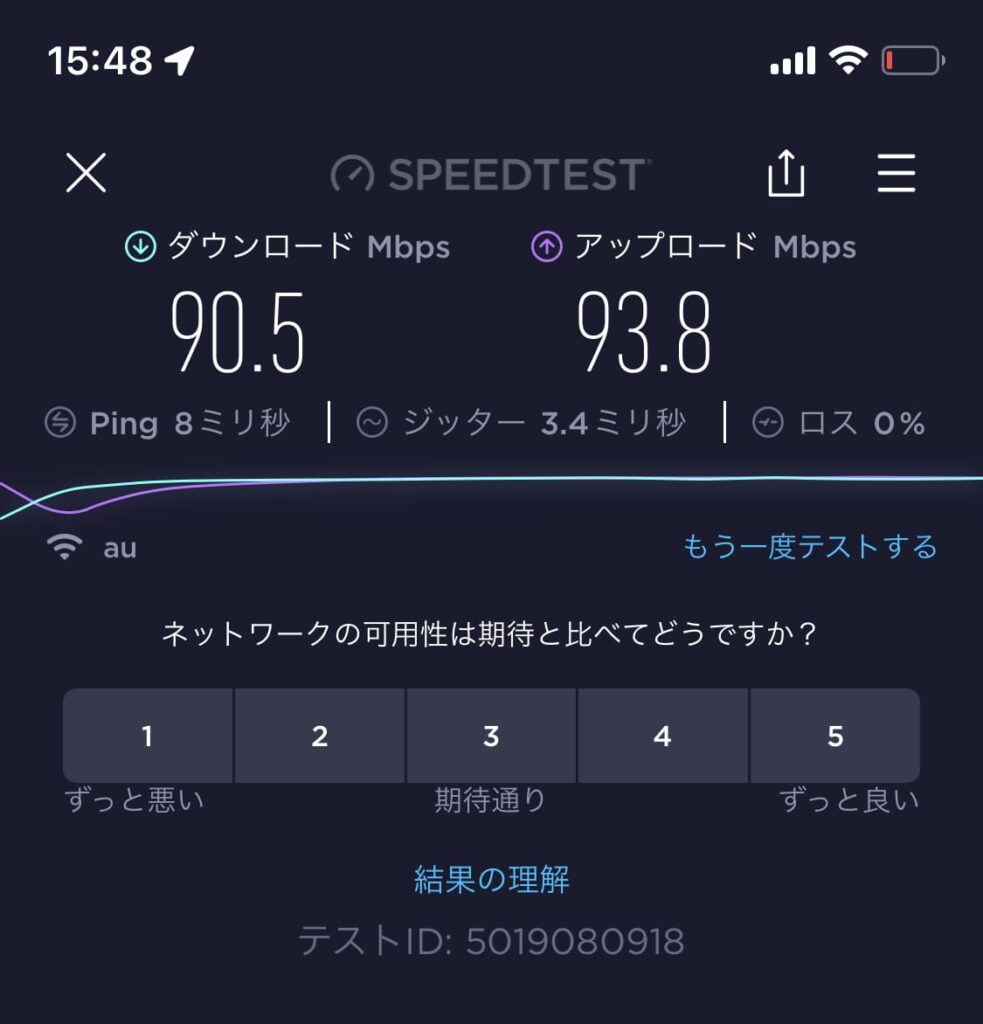This screenshot has height=1024, width=983.
Task: Give the network a 5 rating
Action: point(835,736)
